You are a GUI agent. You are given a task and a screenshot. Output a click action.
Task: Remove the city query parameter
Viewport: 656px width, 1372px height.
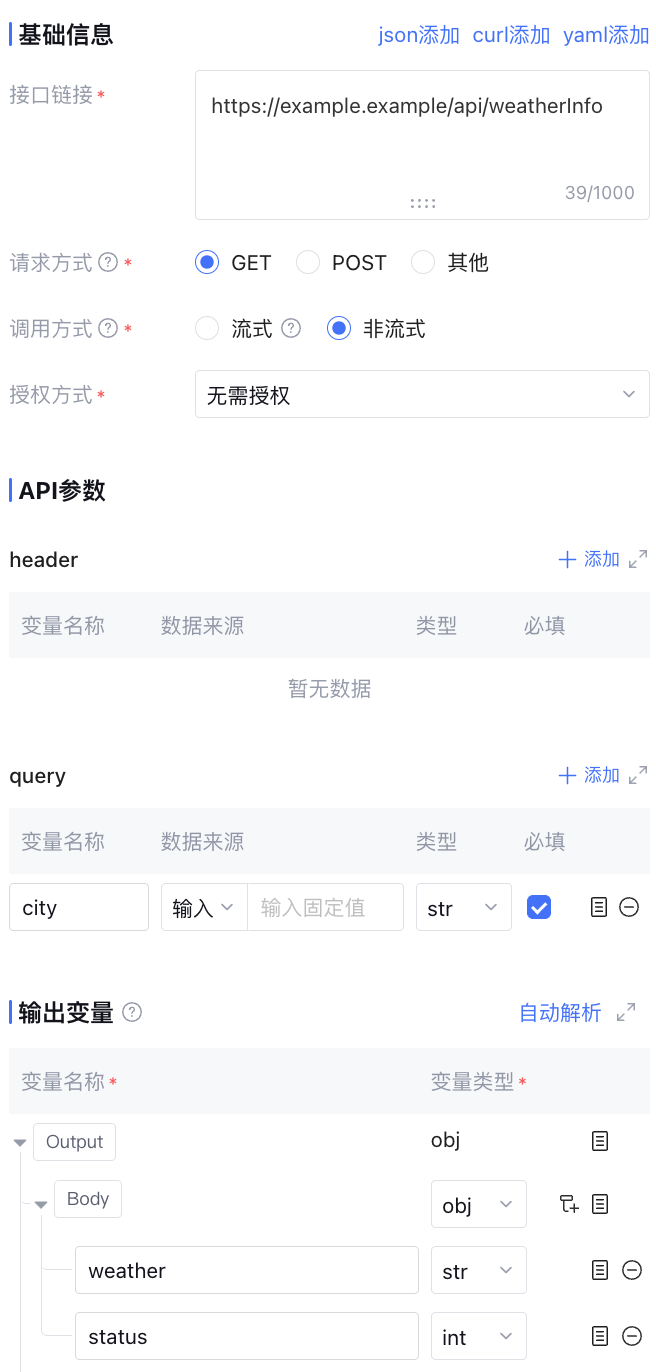[x=629, y=908]
